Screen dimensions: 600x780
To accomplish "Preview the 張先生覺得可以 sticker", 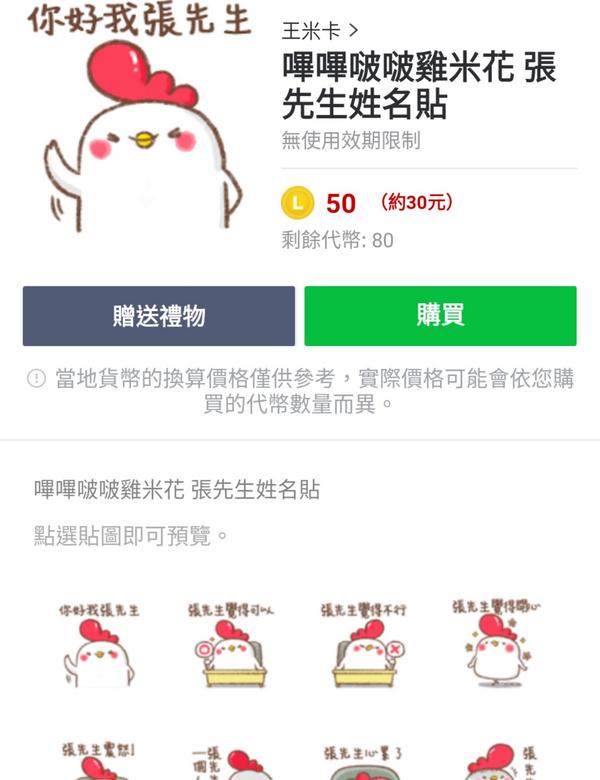I will (x=231, y=645).
